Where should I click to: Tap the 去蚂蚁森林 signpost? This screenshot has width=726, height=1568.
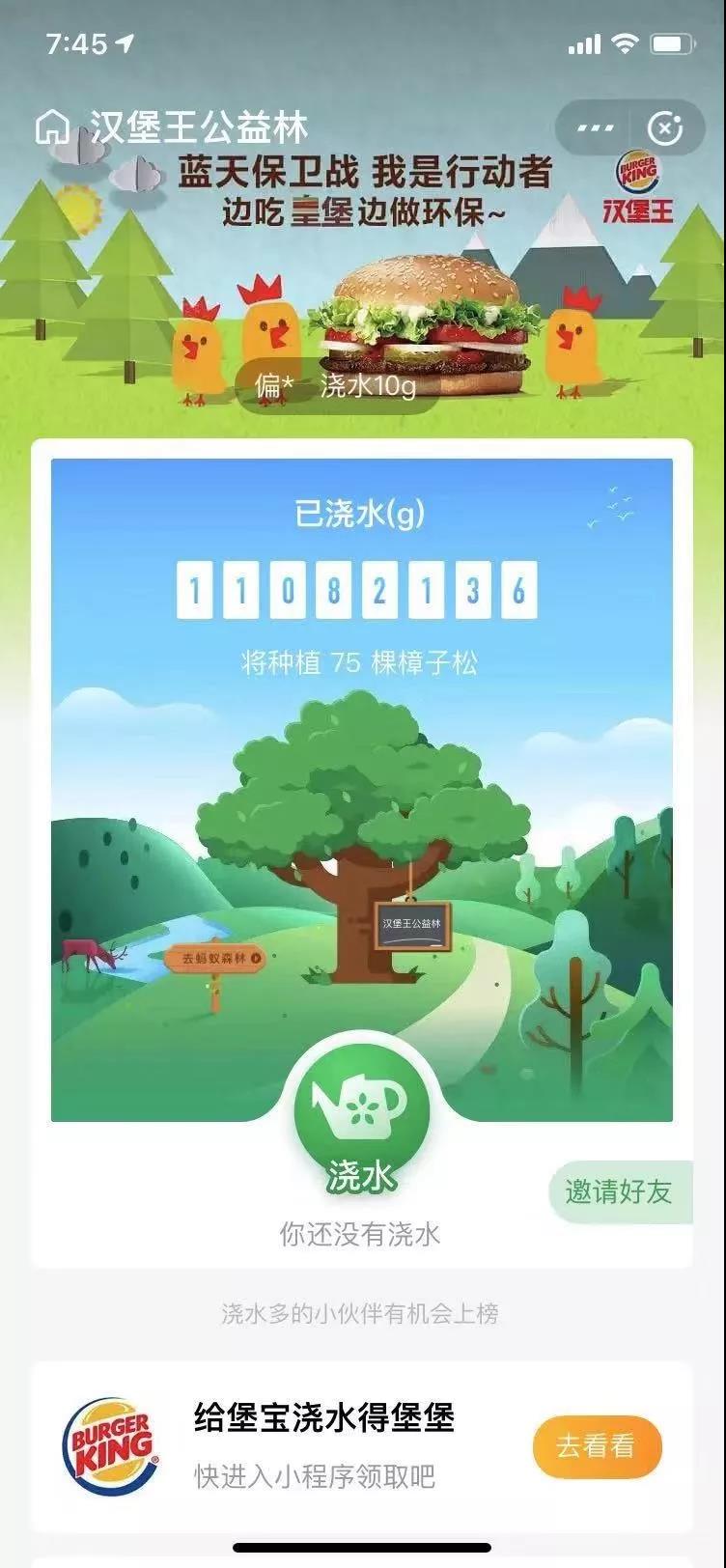214,959
